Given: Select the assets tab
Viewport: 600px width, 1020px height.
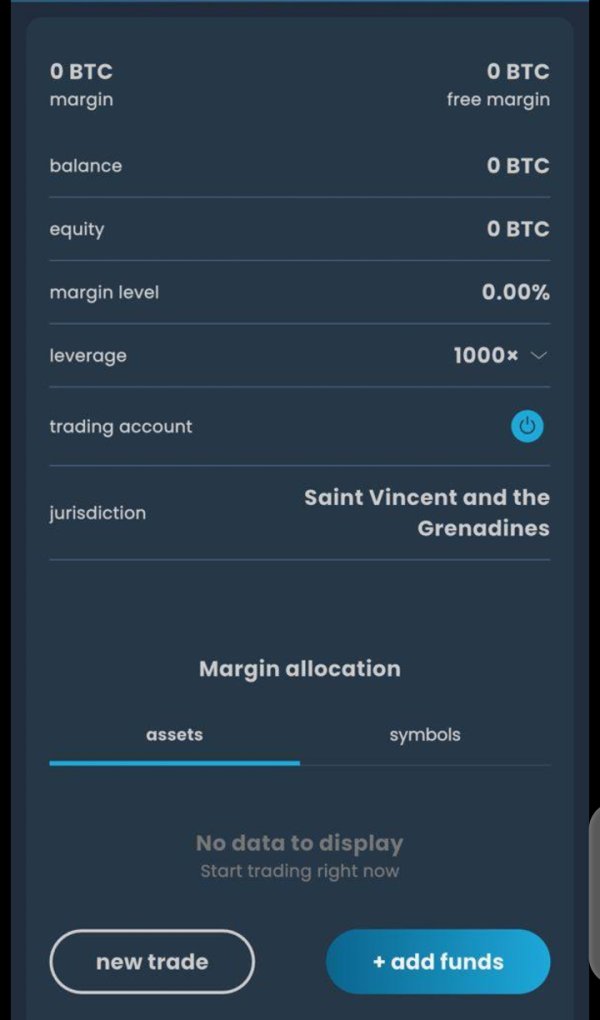Looking at the screenshot, I should (174, 735).
